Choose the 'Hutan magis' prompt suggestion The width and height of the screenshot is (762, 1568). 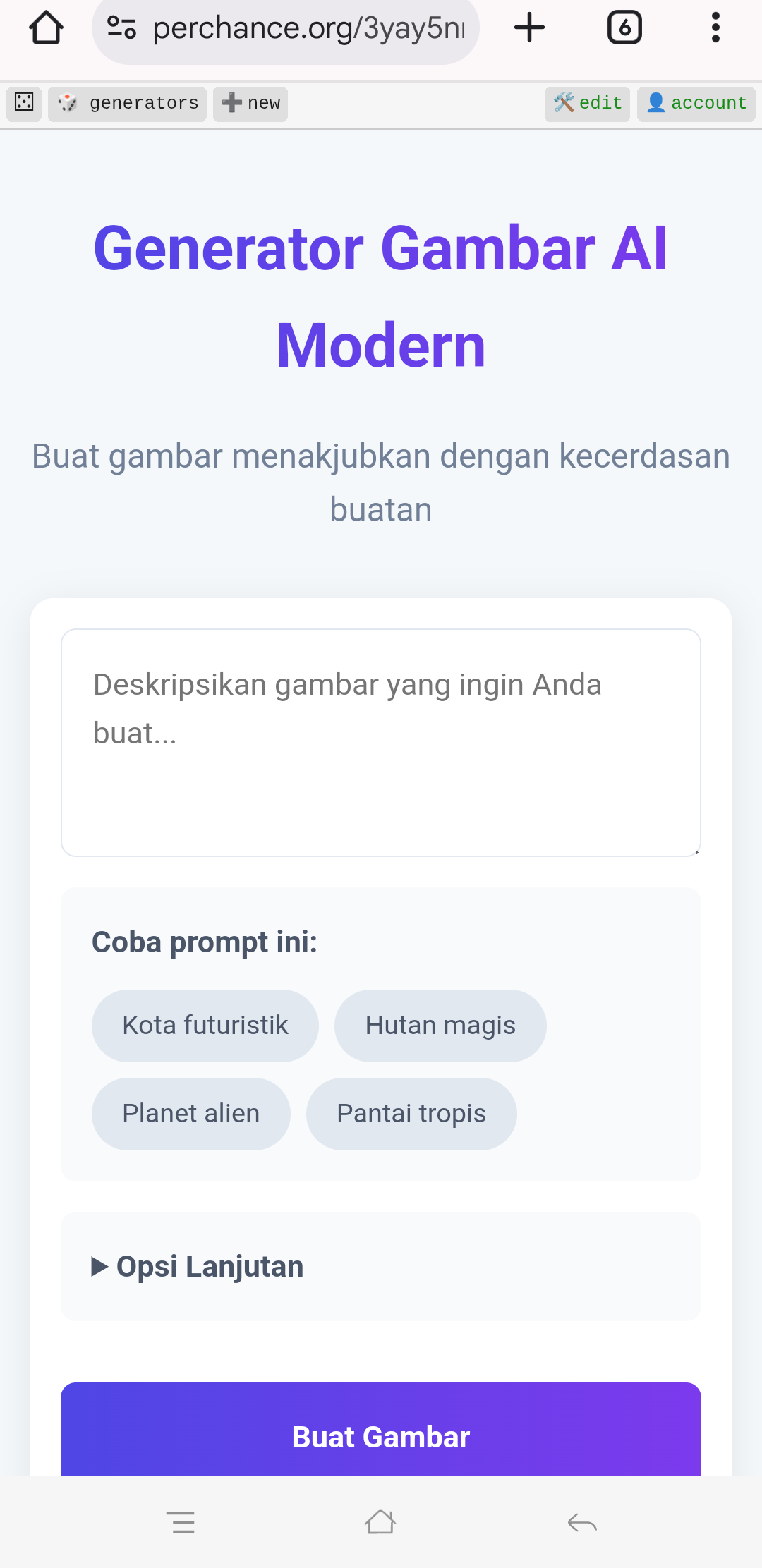pos(440,1025)
